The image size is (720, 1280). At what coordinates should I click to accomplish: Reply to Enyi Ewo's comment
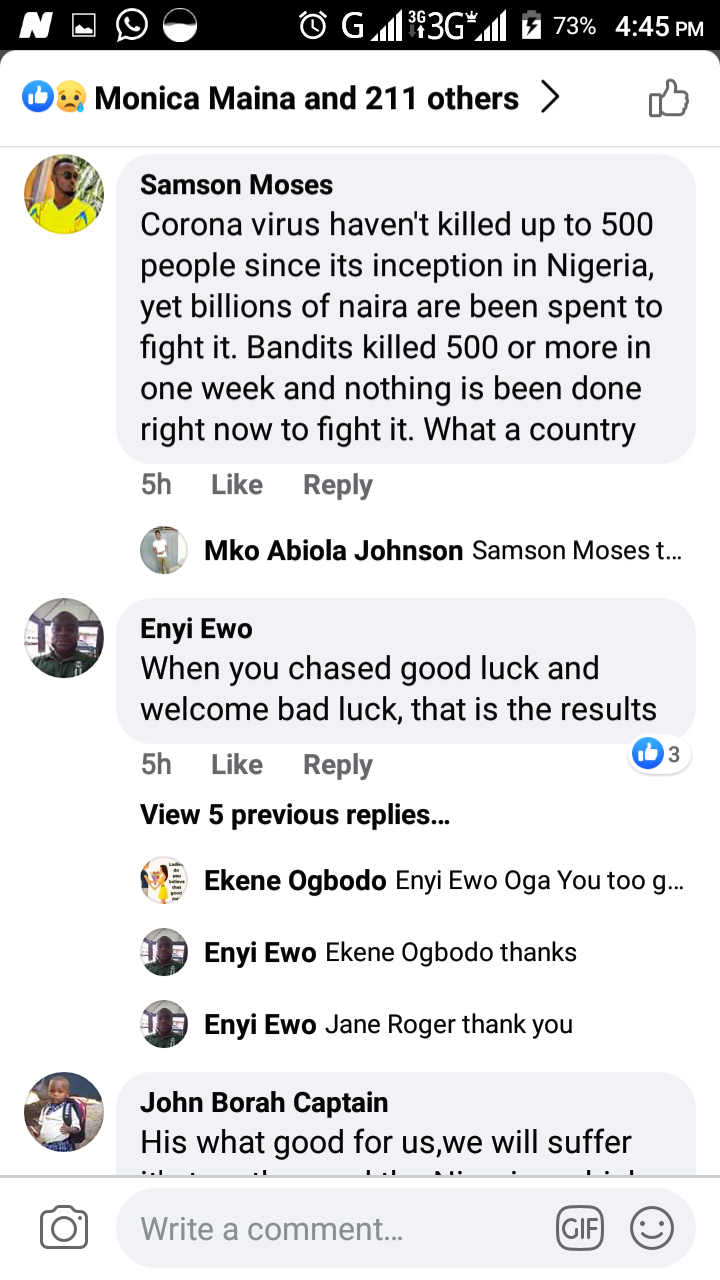[337, 765]
